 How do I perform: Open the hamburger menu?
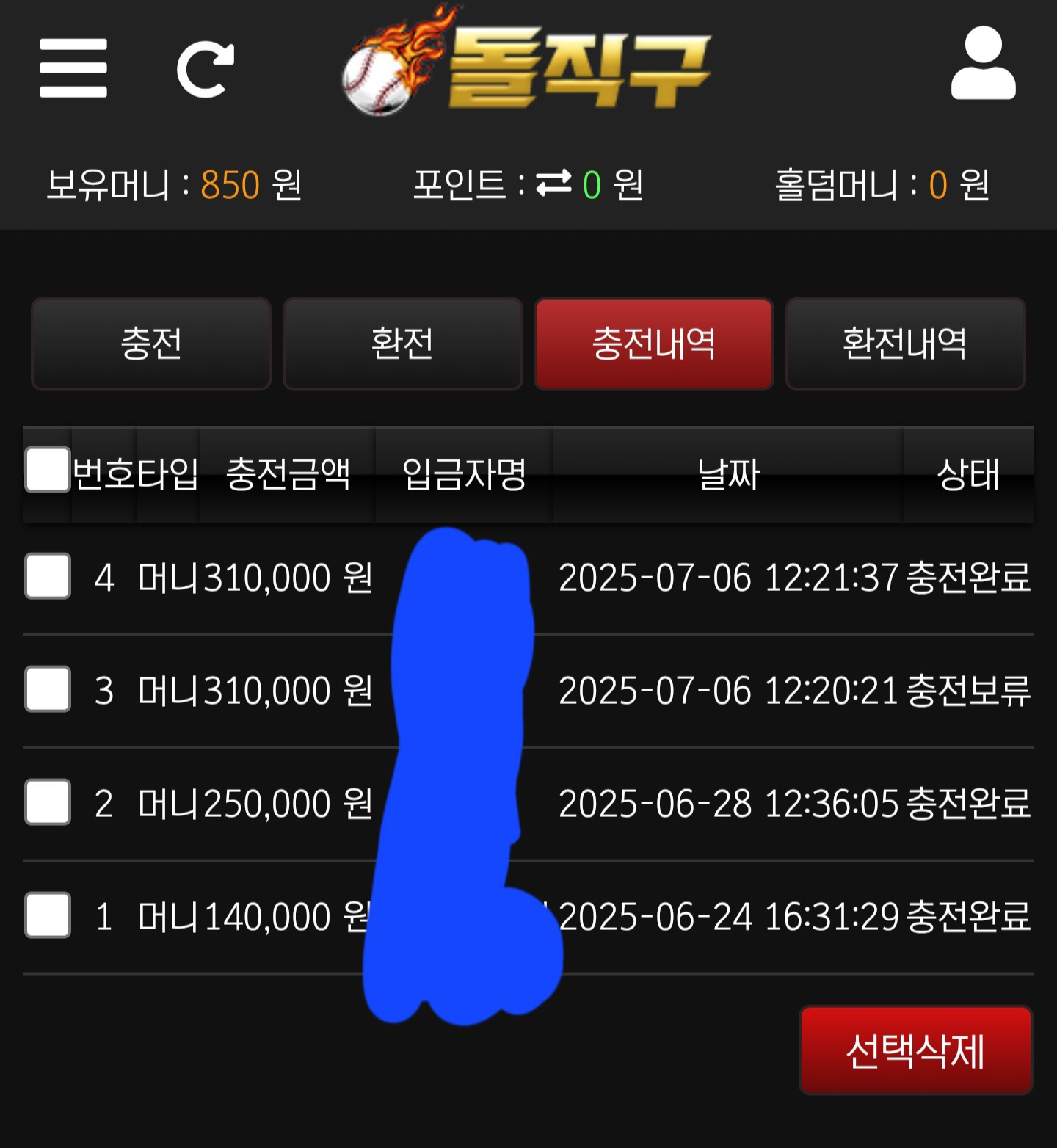tap(73, 68)
